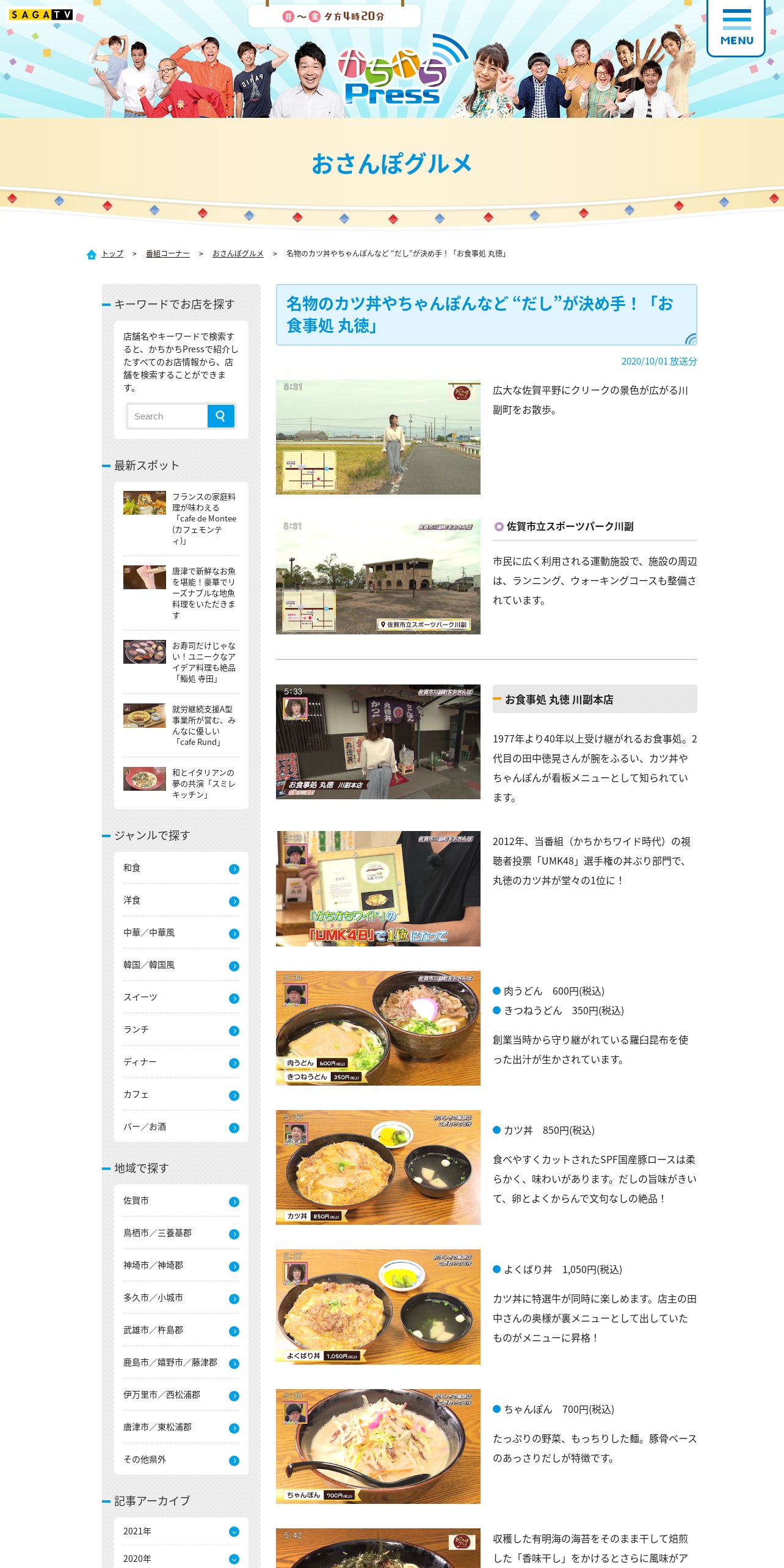784x1568 pixels.
Task: Browse the カフェ genre
Action: pyautogui.click(x=181, y=1095)
